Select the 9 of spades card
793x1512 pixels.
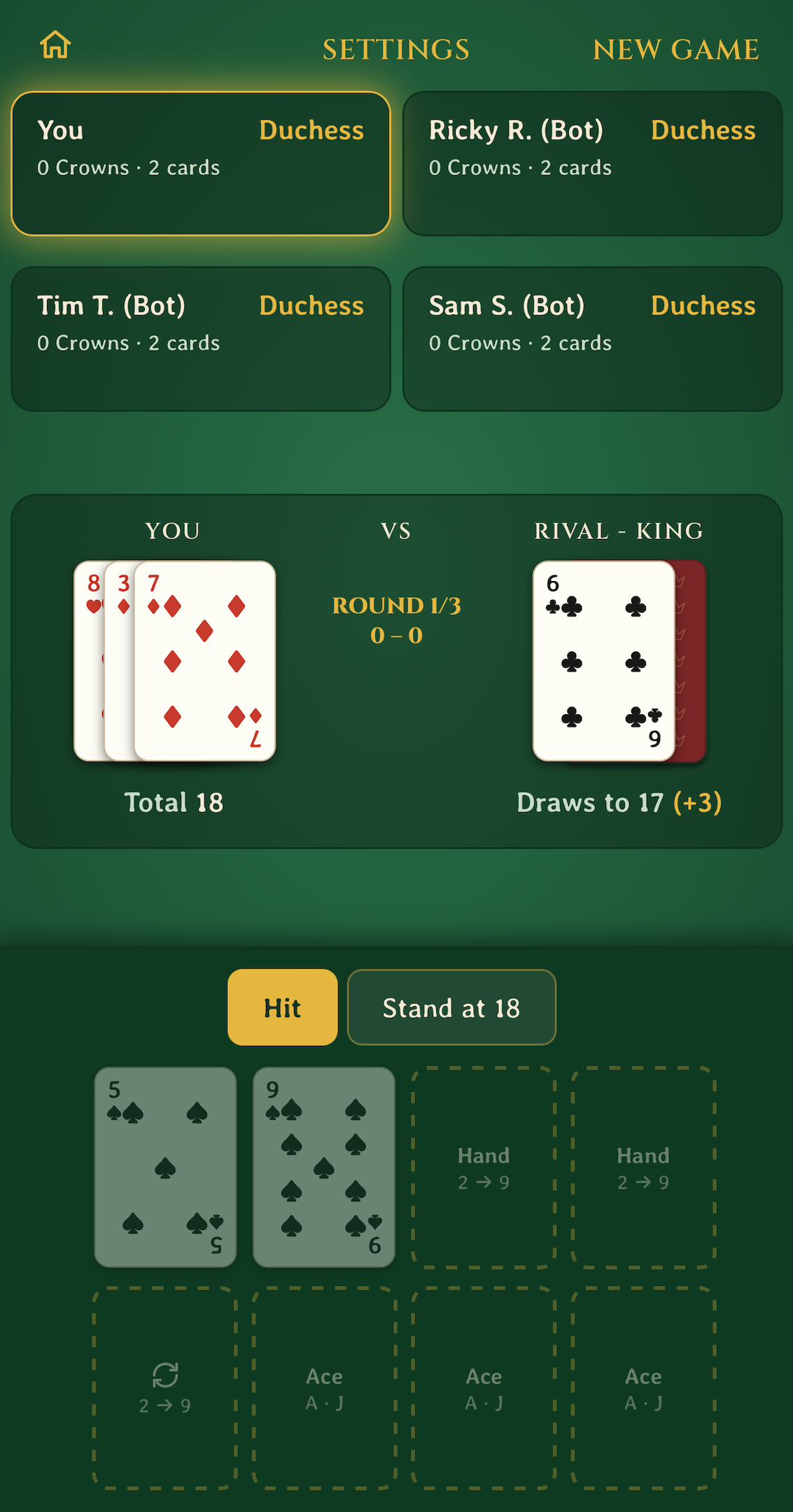(x=324, y=1167)
